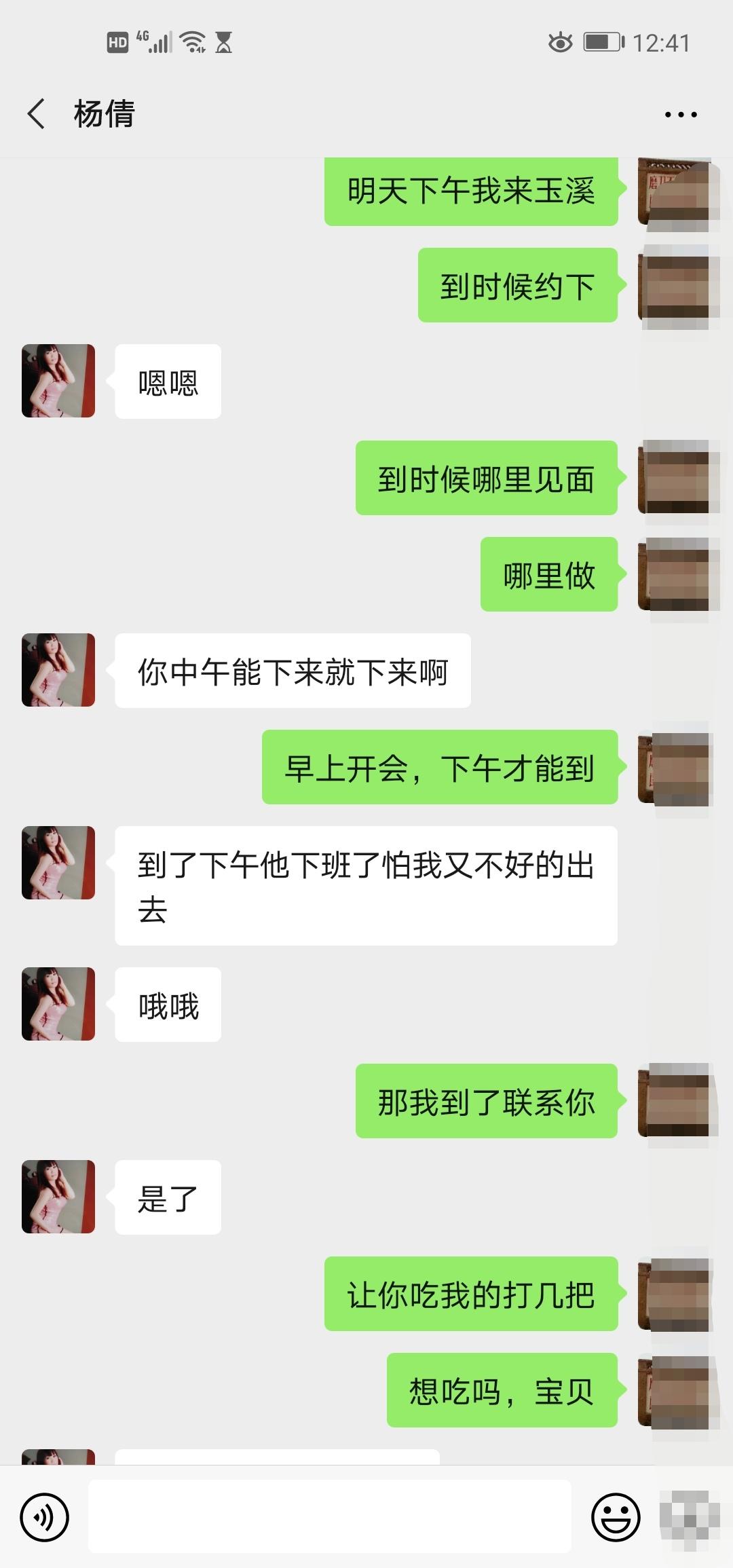
Task: Open the three-dot chat info menu
Action: (x=680, y=115)
